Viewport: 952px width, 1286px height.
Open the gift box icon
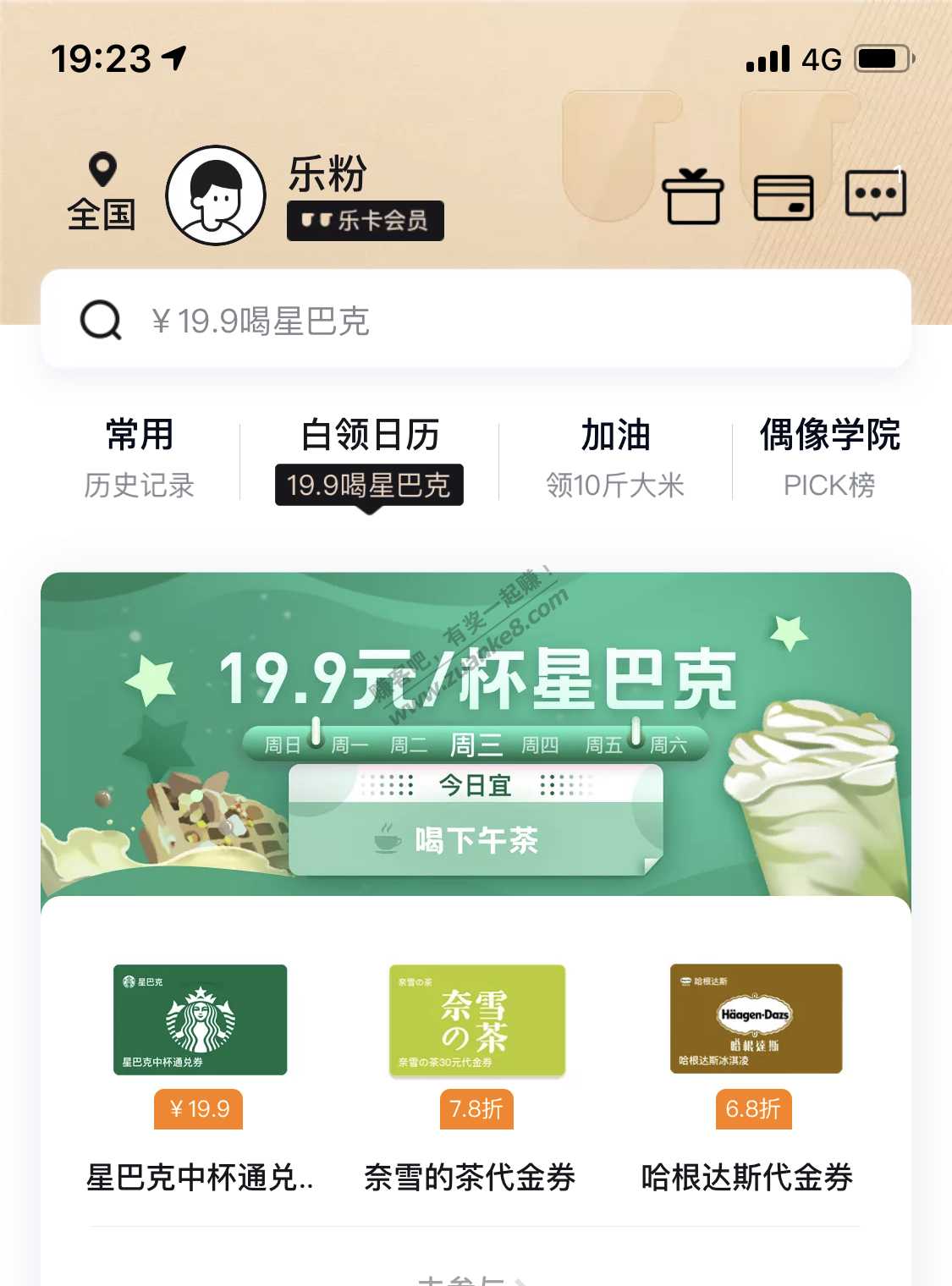(692, 196)
